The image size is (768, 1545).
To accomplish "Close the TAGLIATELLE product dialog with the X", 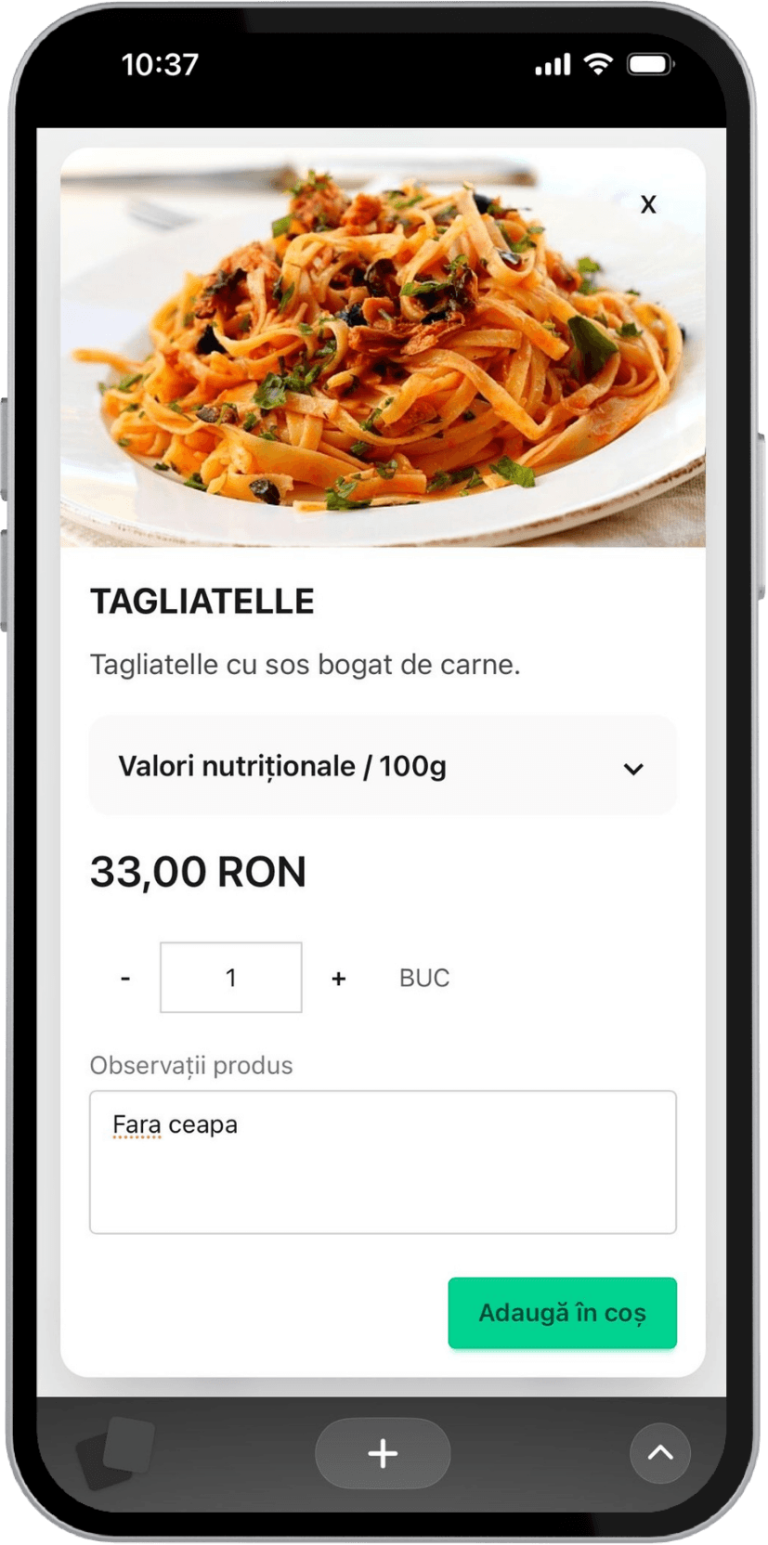I will tap(648, 203).
